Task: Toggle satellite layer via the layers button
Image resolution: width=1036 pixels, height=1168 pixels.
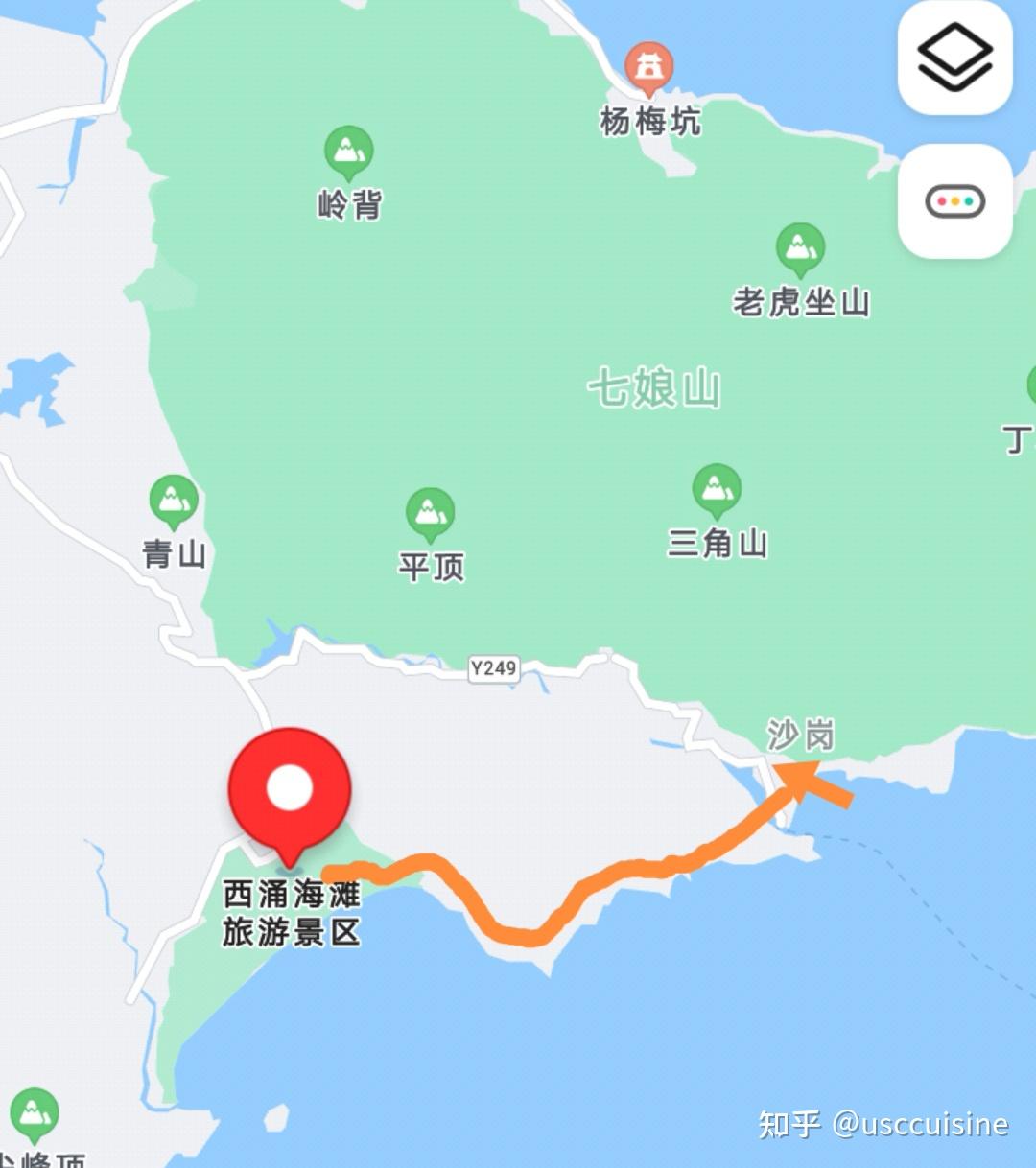Action: 955,59
